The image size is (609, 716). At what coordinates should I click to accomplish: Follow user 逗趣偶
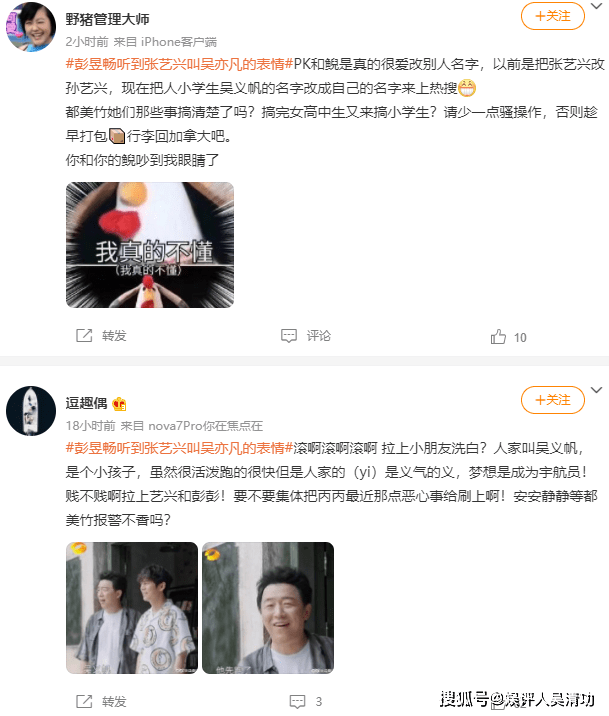(552, 401)
